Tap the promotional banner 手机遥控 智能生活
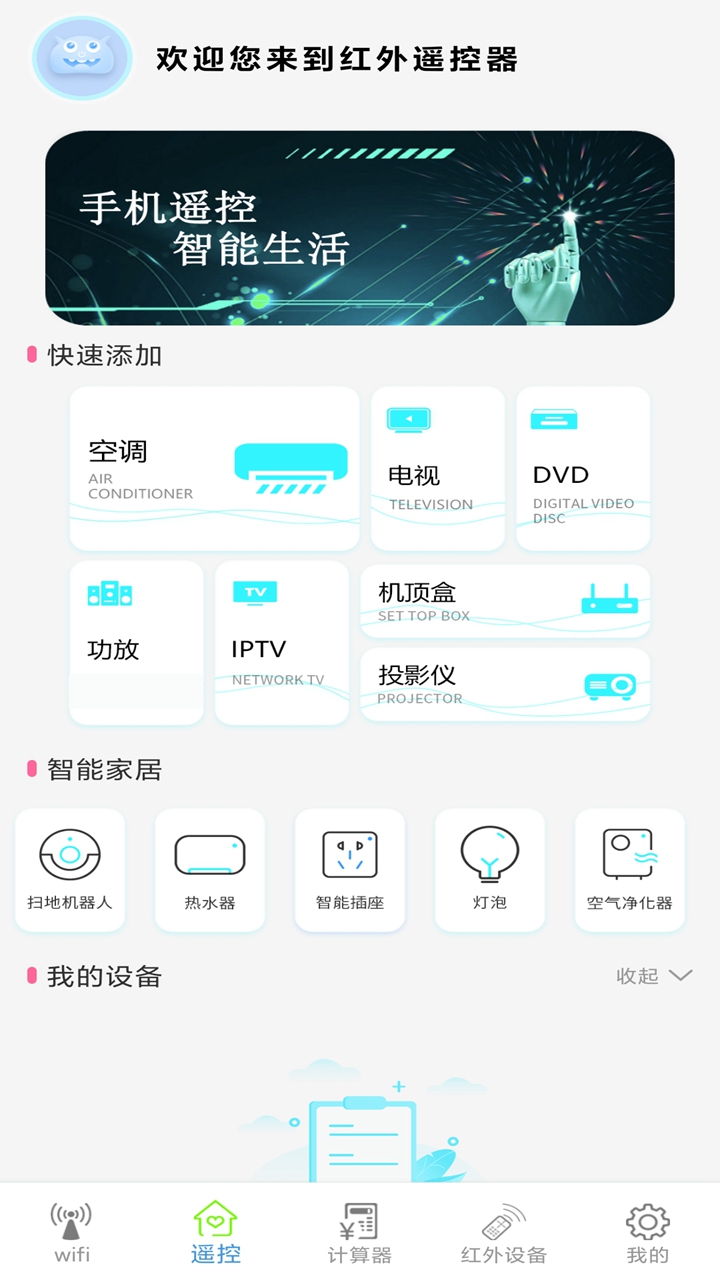 (360, 228)
